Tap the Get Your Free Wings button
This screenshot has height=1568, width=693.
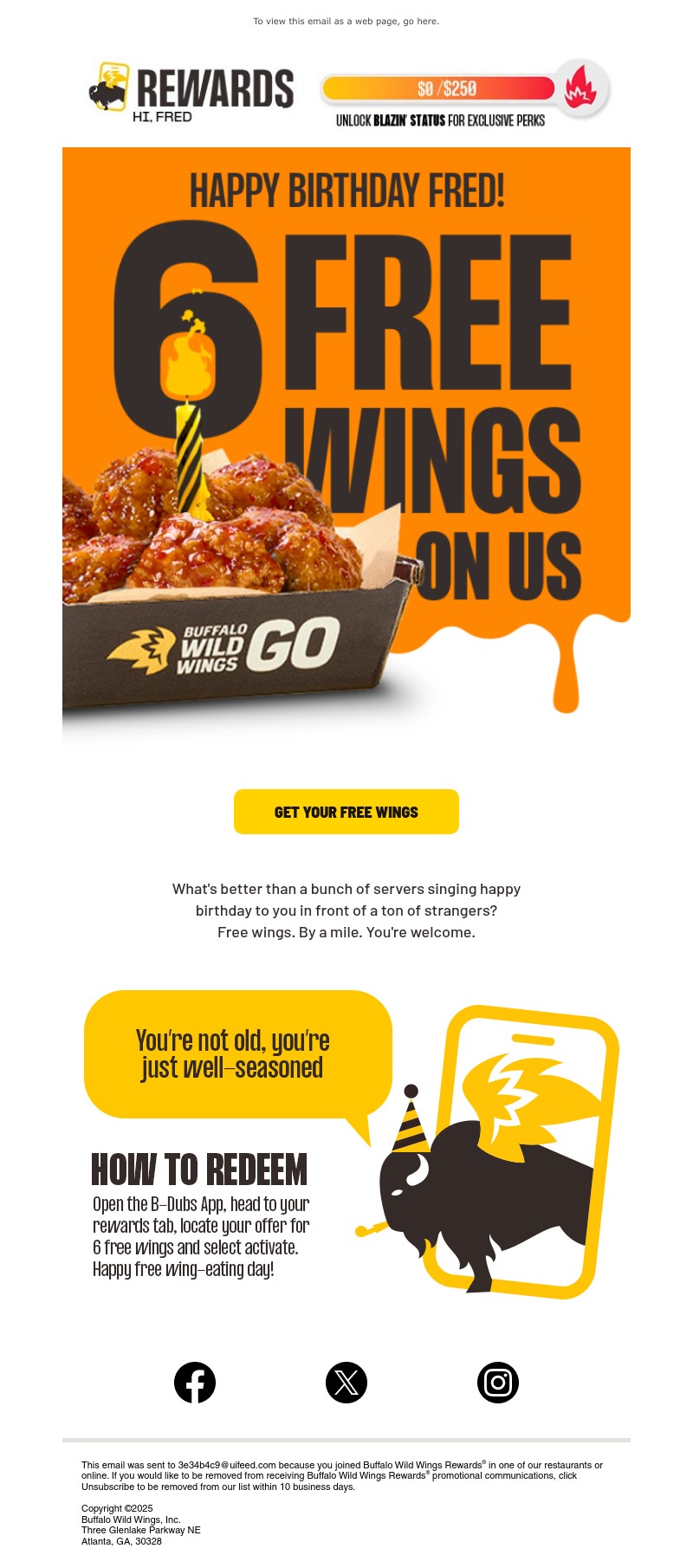click(x=346, y=812)
